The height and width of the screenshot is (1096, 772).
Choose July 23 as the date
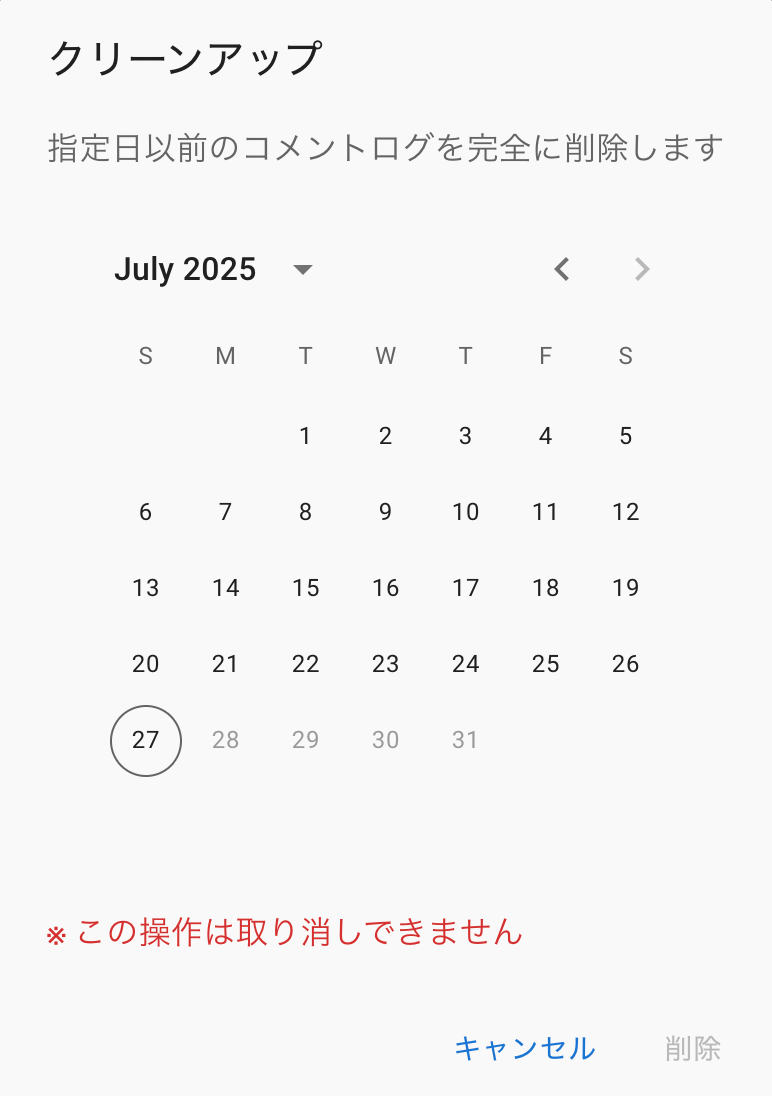[x=386, y=664]
